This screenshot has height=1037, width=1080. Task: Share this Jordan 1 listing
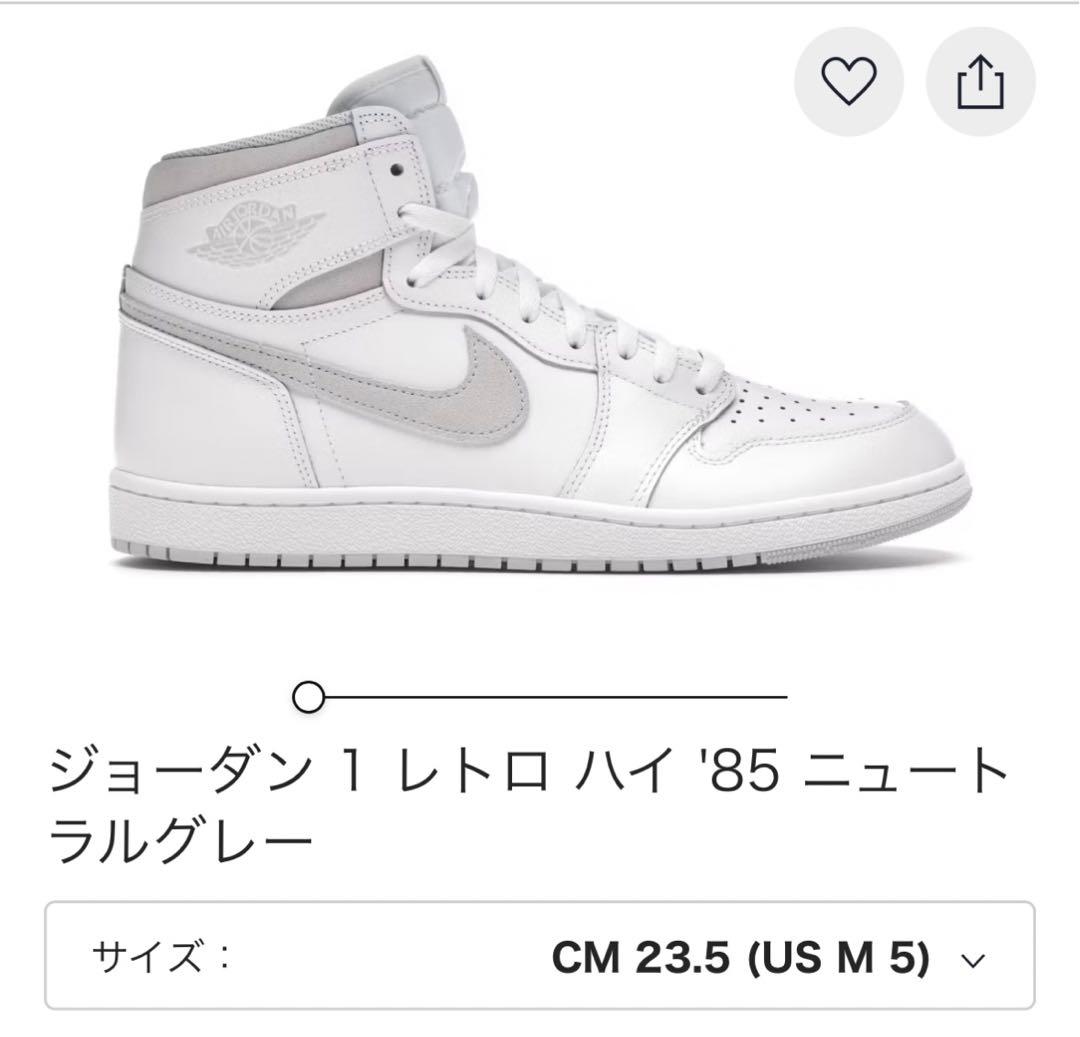pyautogui.click(x=980, y=83)
